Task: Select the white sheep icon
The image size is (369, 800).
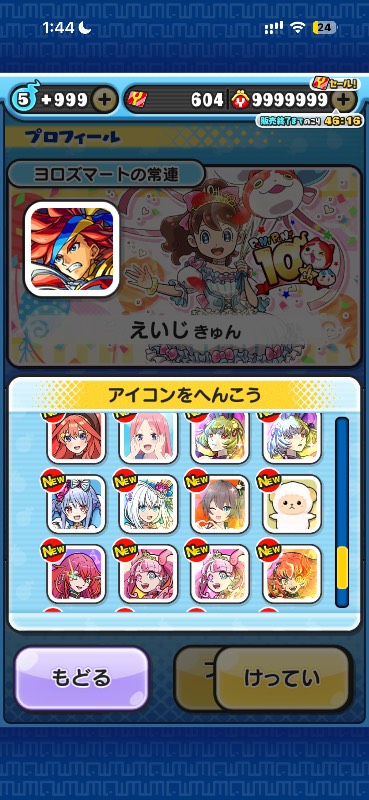Action: (x=292, y=504)
